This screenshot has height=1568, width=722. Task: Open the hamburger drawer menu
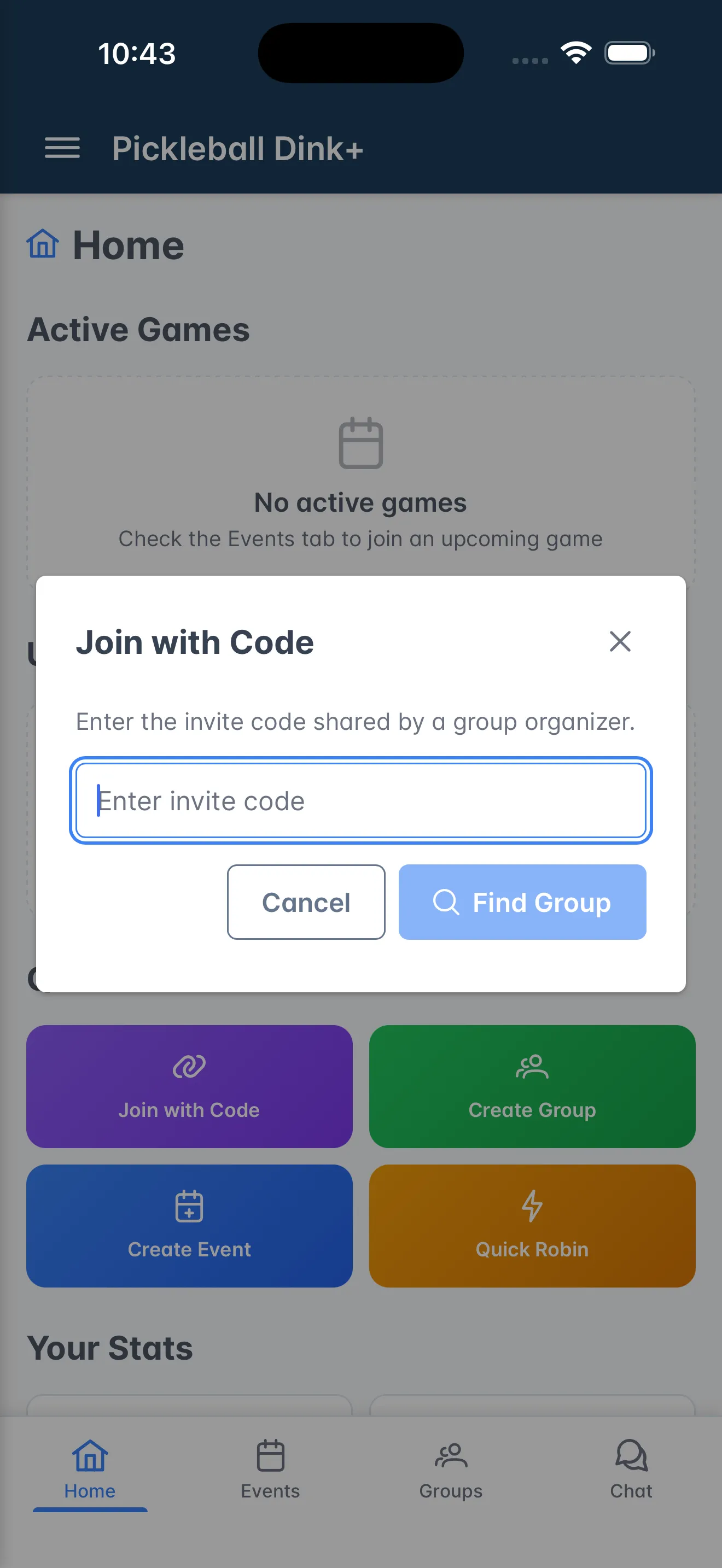62,149
